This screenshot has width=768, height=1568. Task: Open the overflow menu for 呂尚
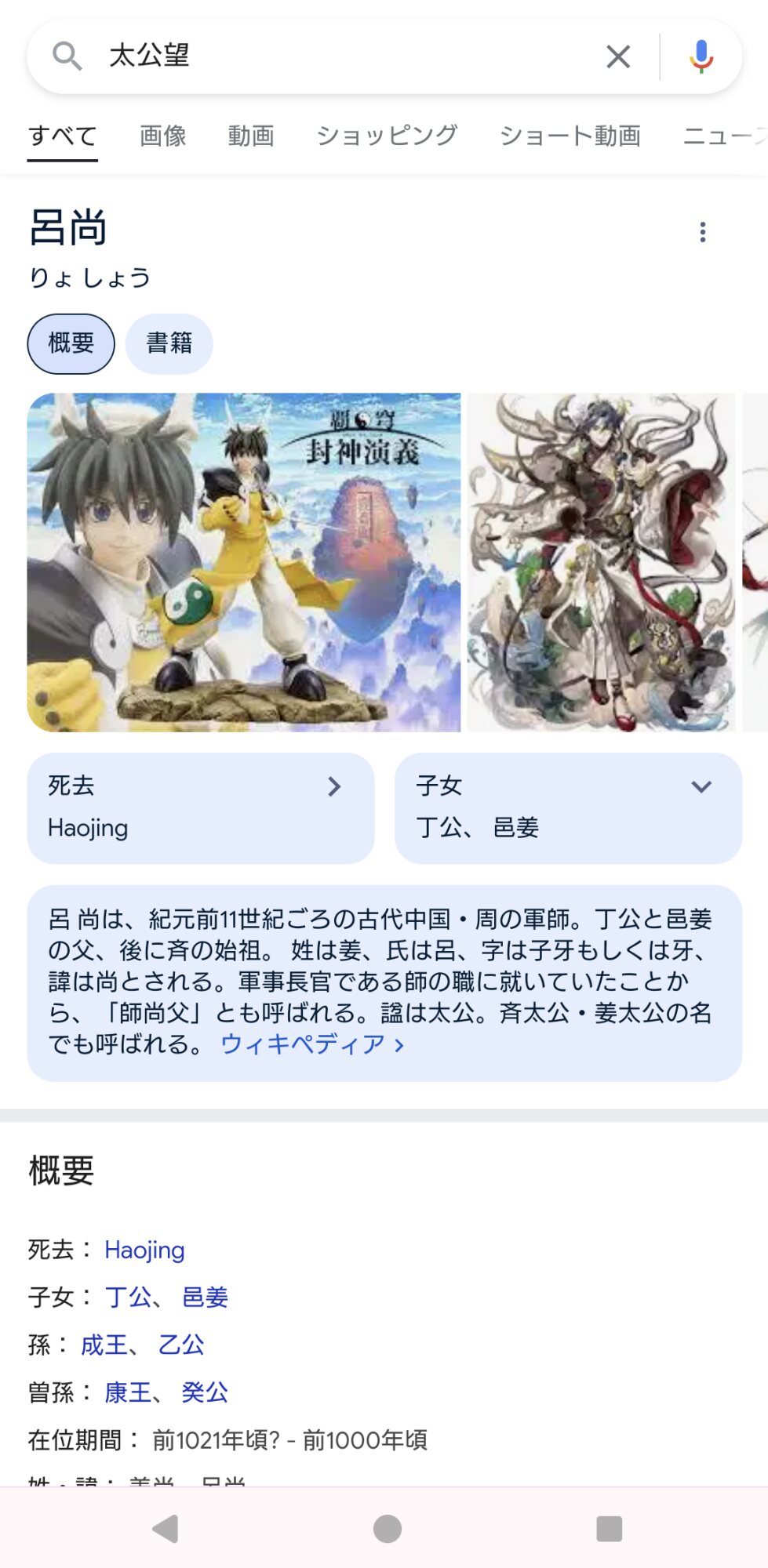click(702, 232)
